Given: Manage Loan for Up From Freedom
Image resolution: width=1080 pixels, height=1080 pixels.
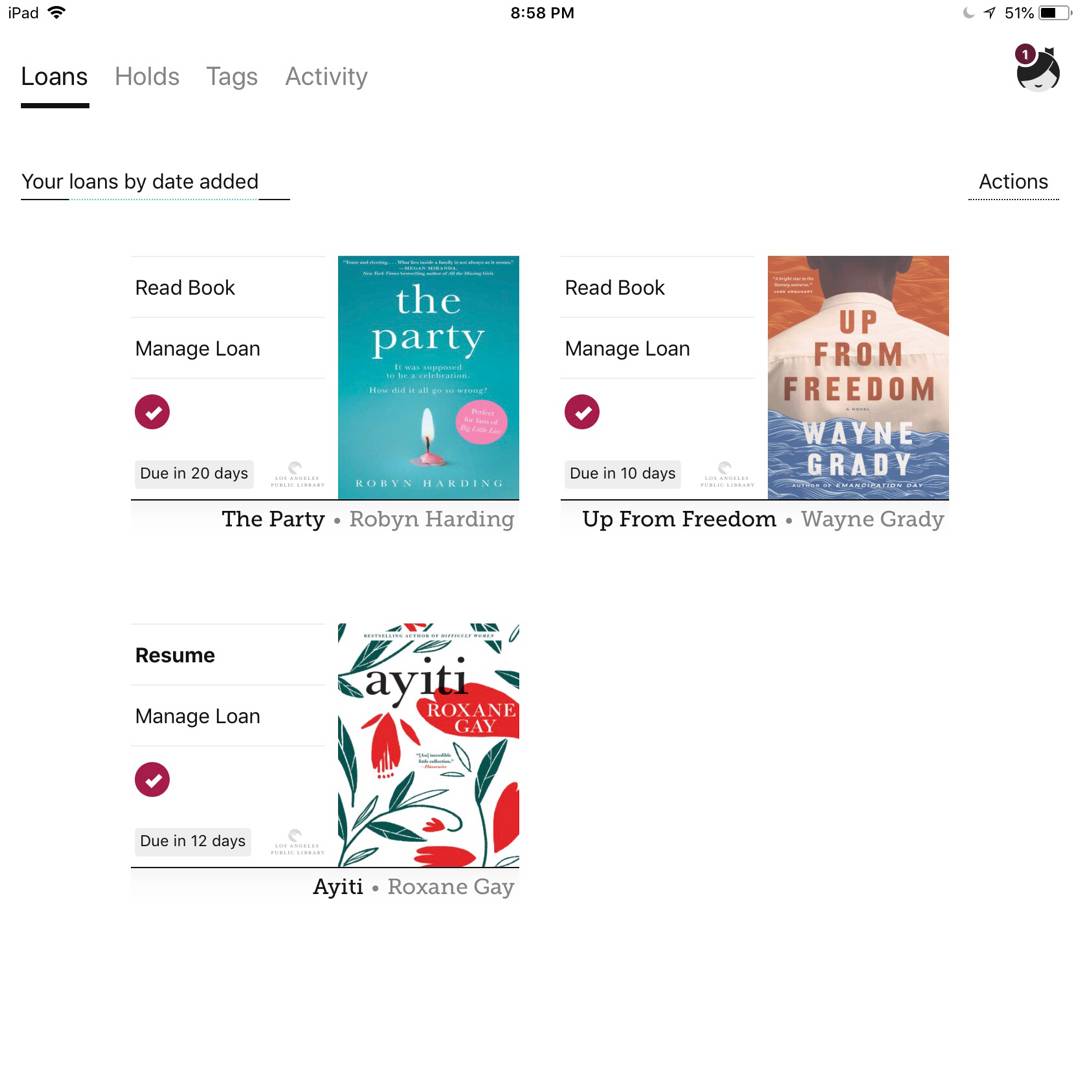Looking at the screenshot, I should click(x=627, y=349).
